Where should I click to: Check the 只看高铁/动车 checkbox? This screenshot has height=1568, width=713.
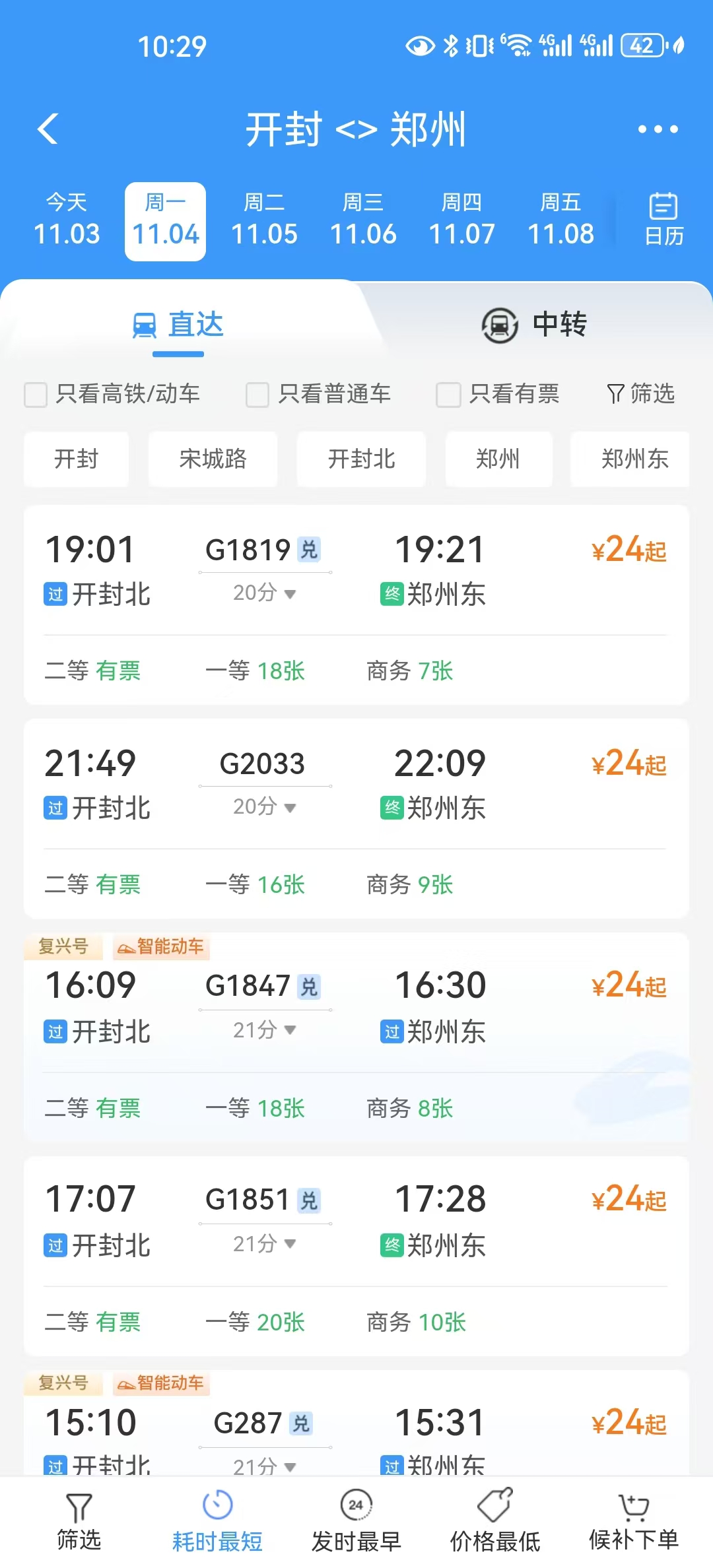[36, 395]
